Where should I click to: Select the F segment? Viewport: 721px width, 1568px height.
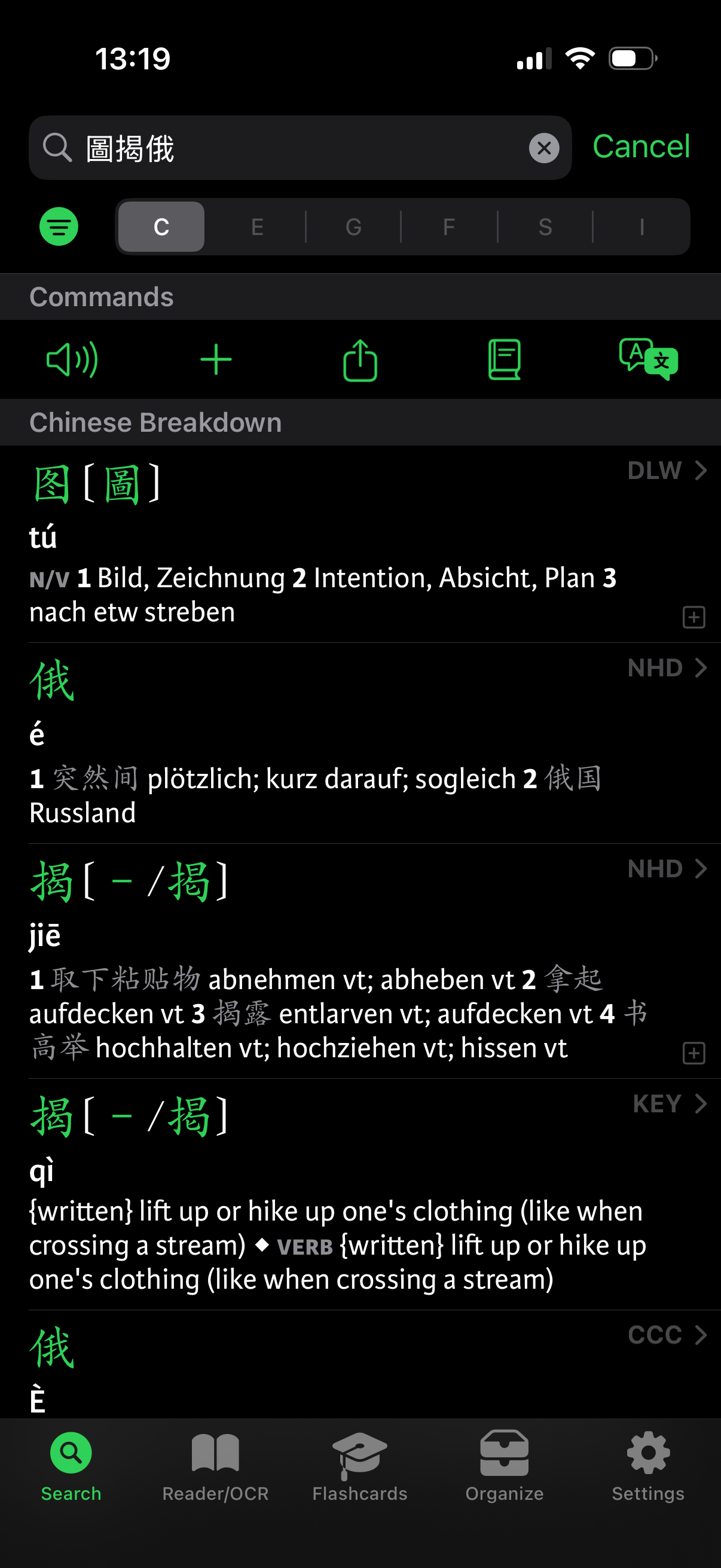449,227
